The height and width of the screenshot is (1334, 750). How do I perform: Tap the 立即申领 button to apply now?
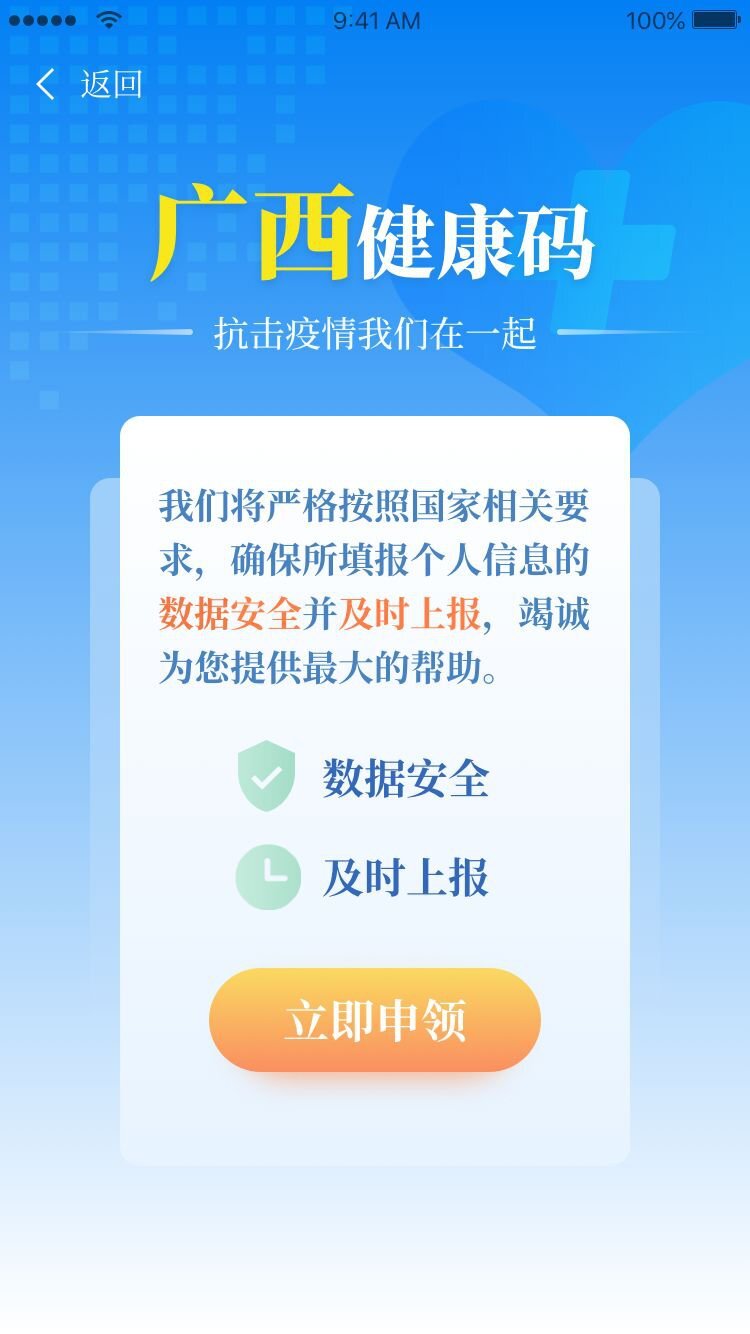click(x=375, y=1020)
